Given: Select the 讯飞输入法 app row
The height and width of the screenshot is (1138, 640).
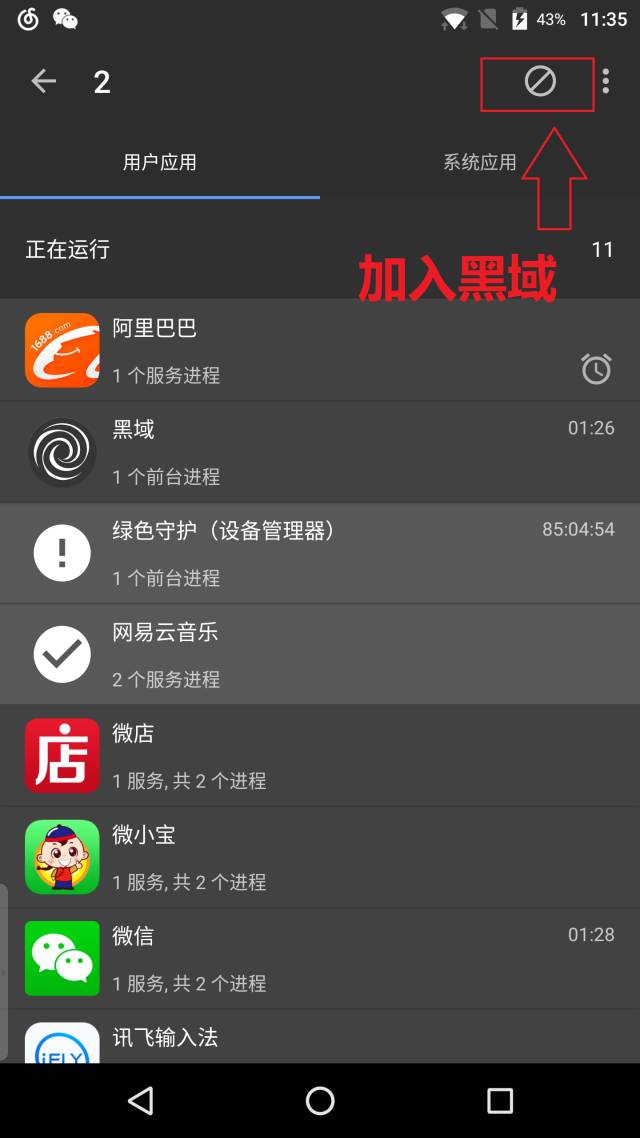Looking at the screenshot, I should 320,1037.
